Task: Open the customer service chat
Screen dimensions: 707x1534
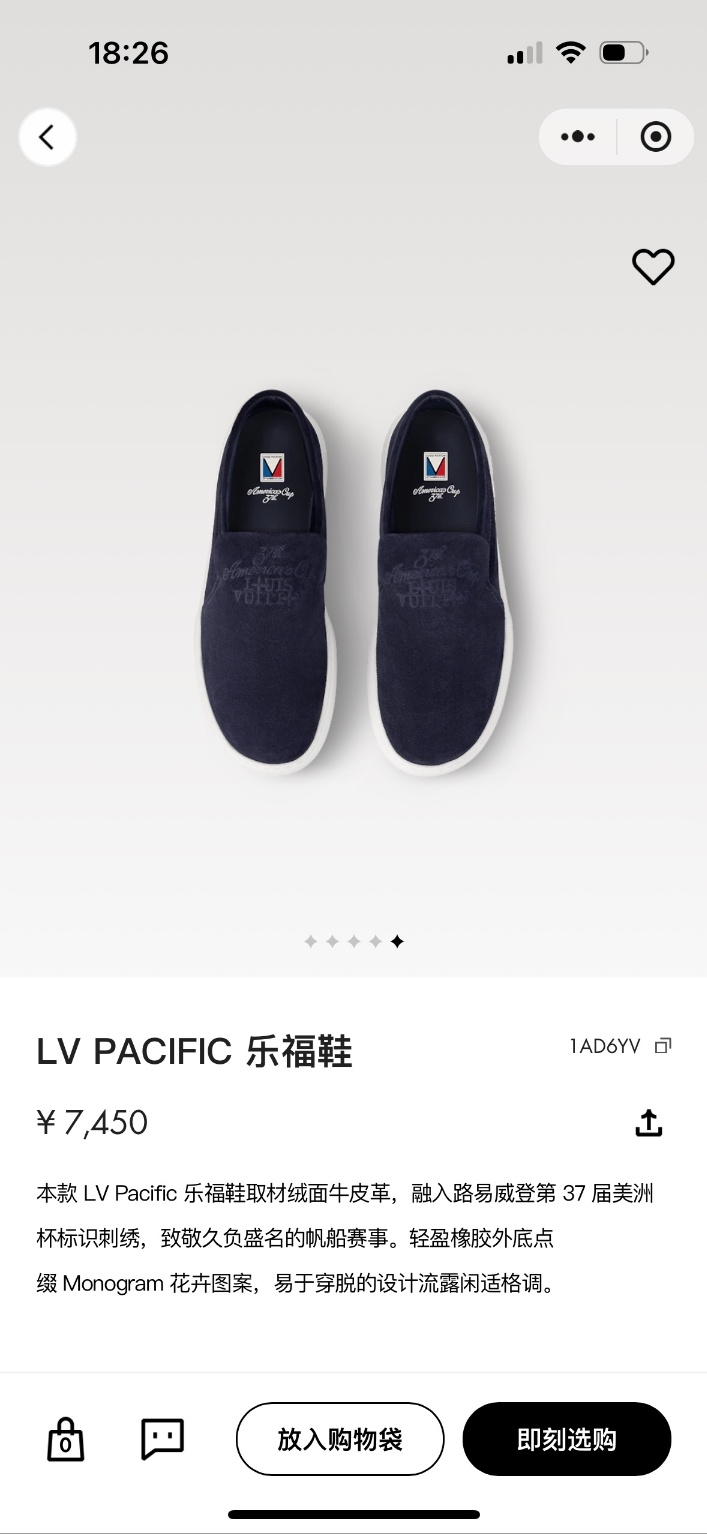Action: point(163,1439)
